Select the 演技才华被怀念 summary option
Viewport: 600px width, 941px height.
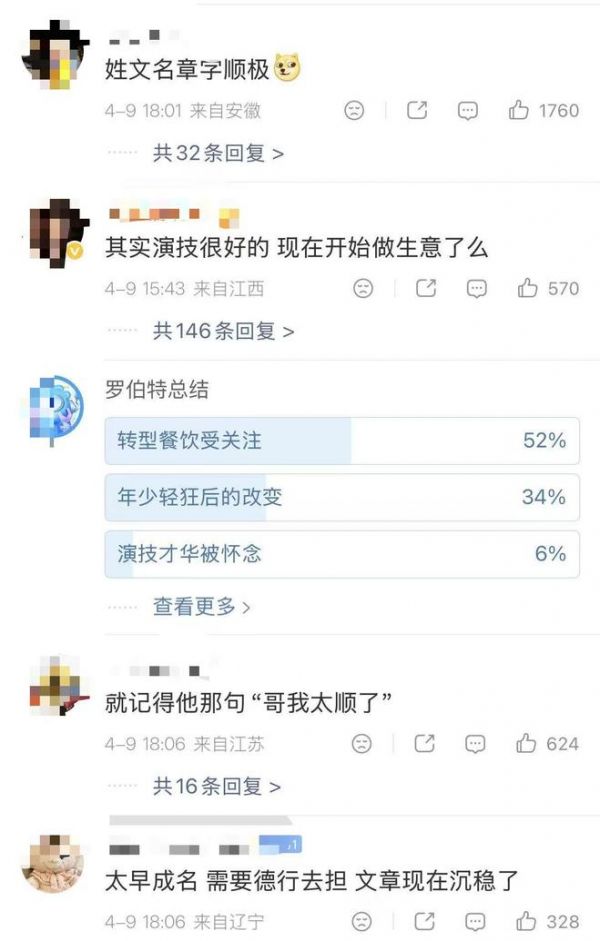coord(341,553)
